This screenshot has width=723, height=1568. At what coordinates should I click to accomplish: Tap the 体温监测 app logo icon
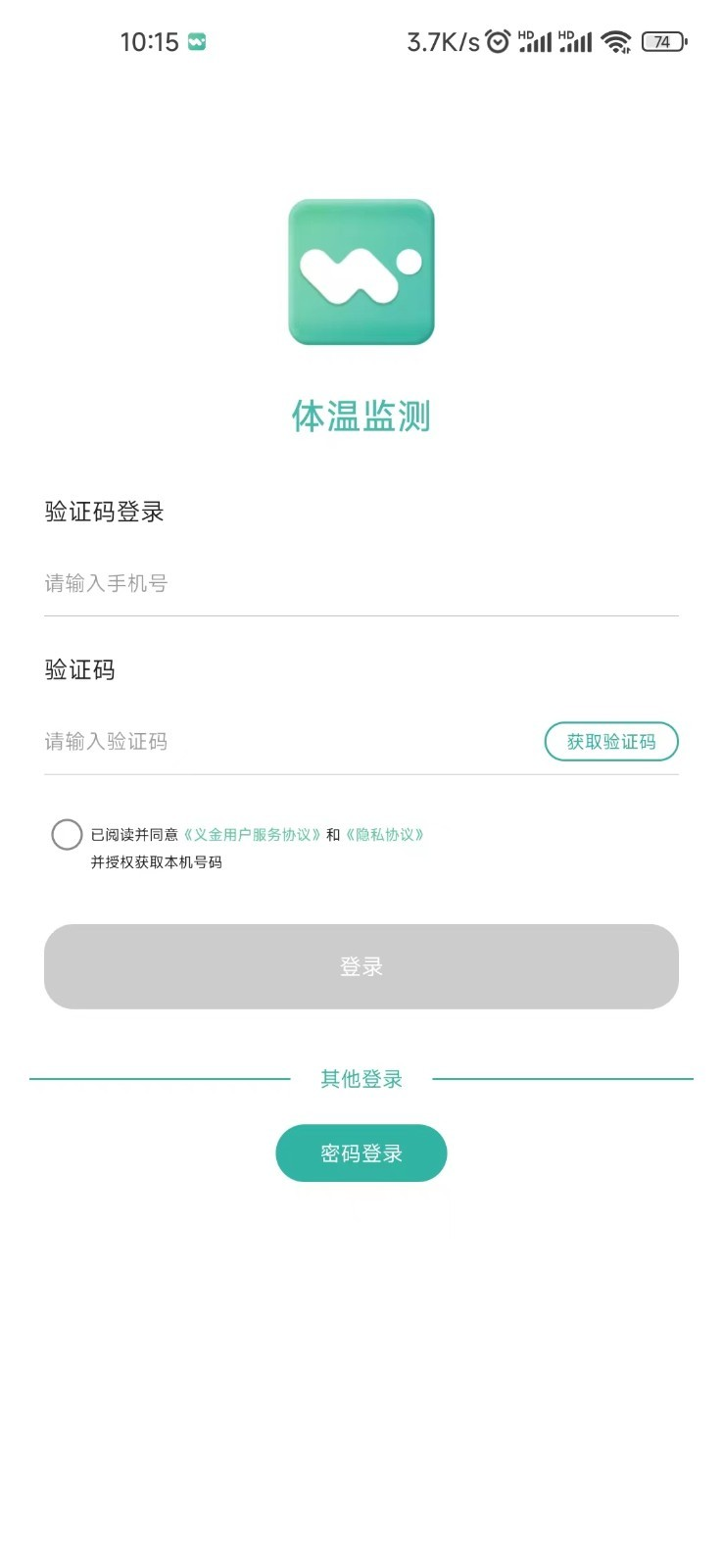[x=361, y=271]
